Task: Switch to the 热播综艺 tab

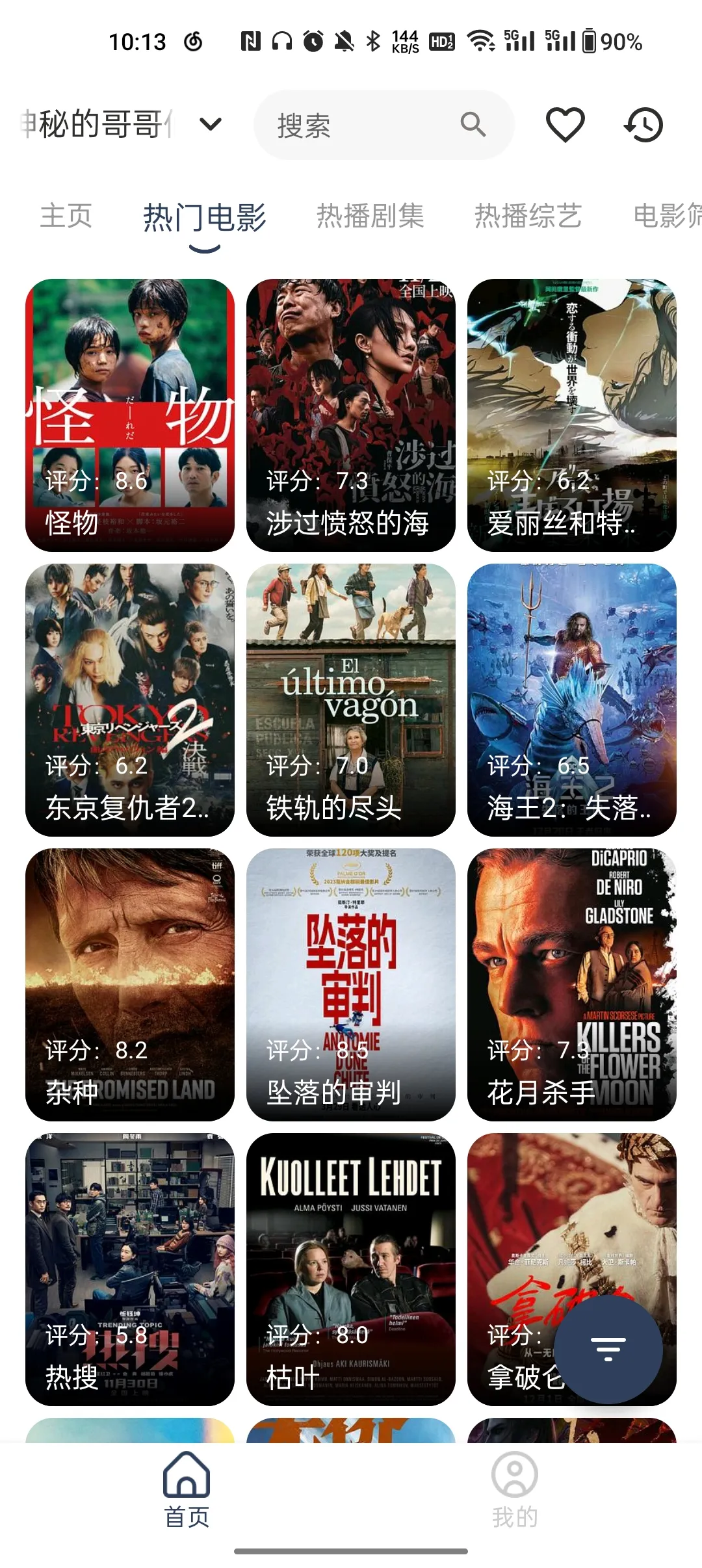Action: [528, 216]
